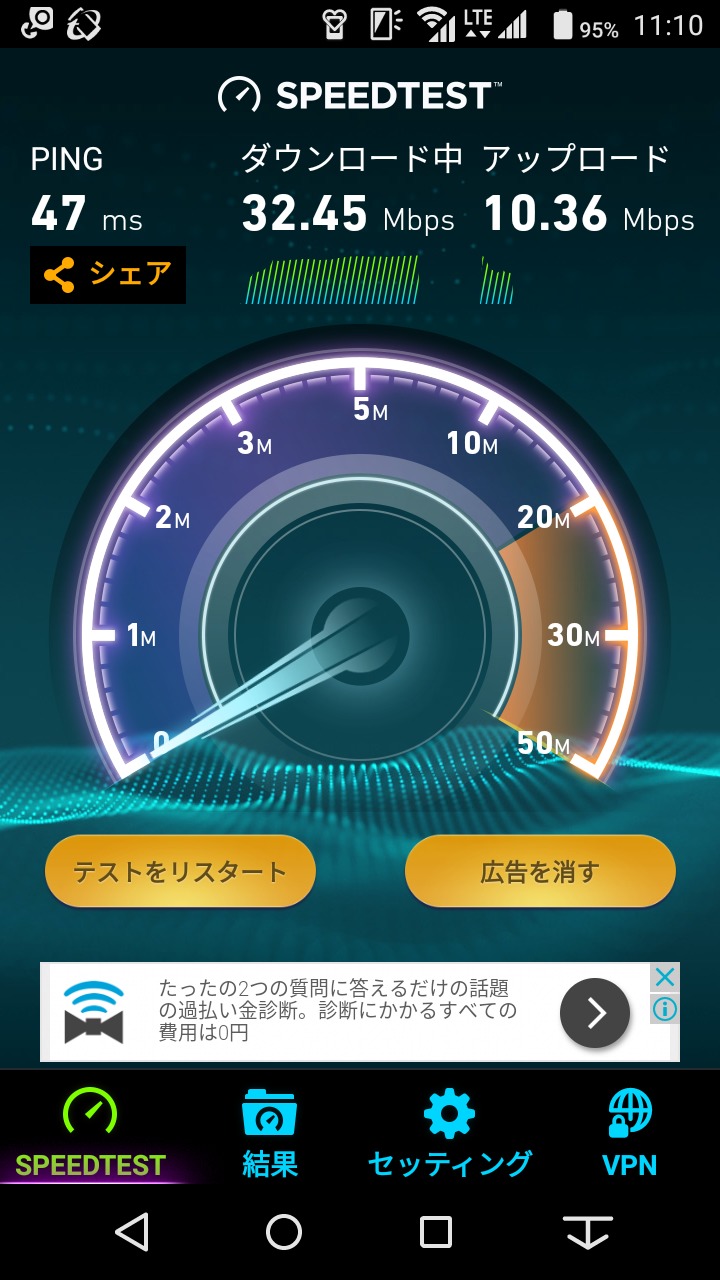Close the ad banner
This screenshot has height=1280, width=720.
665,977
